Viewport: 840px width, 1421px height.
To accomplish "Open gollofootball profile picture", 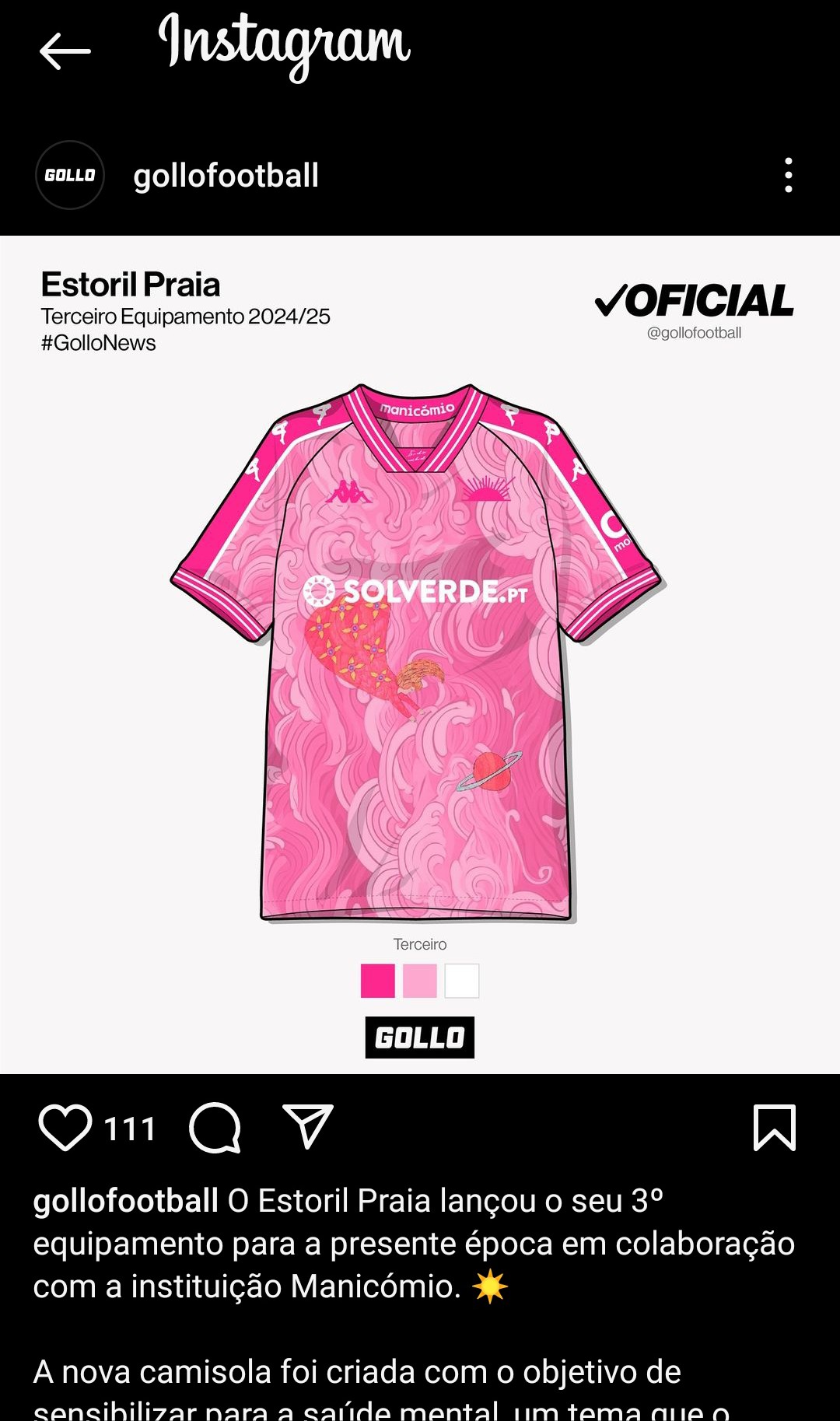I will coord(70,175).
